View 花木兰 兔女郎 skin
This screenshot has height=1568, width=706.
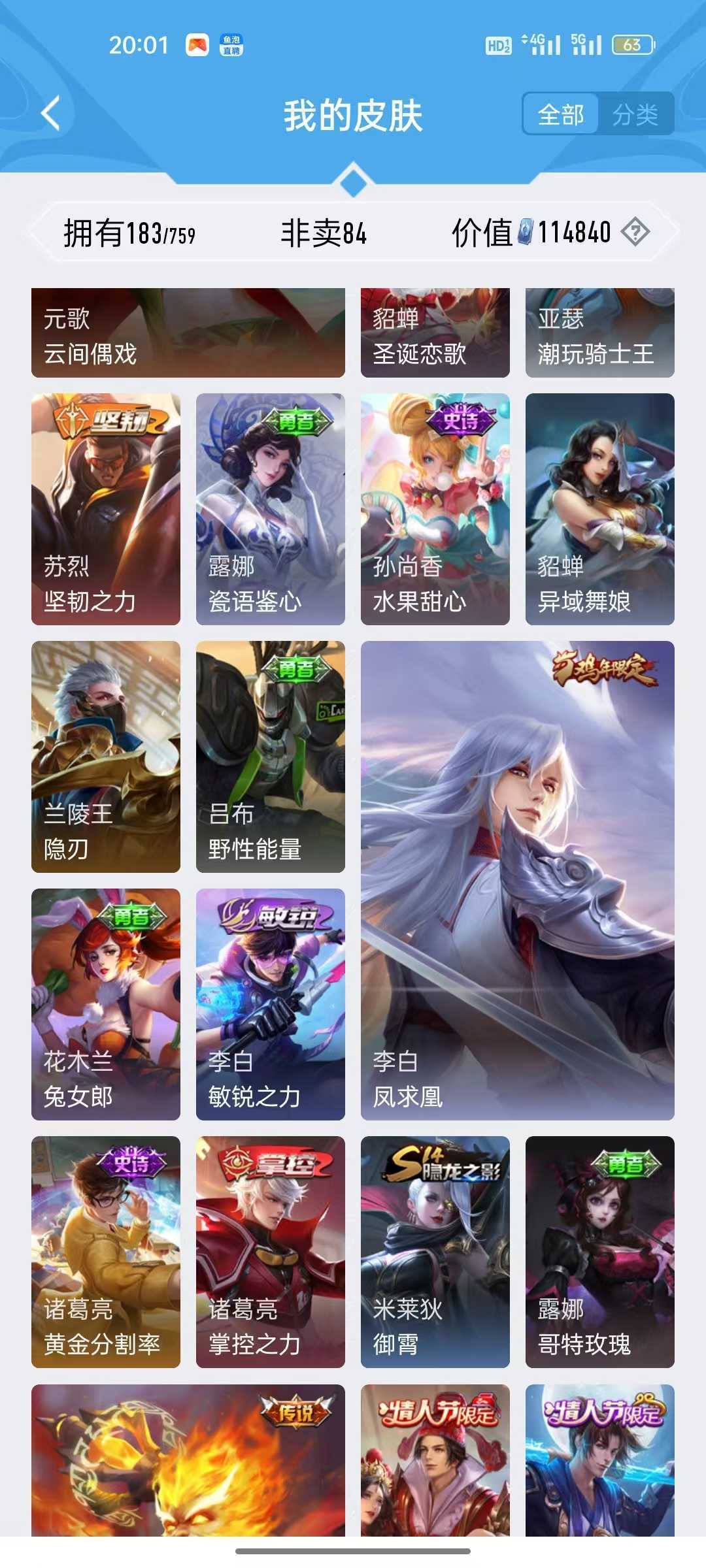click(106, 1004)
